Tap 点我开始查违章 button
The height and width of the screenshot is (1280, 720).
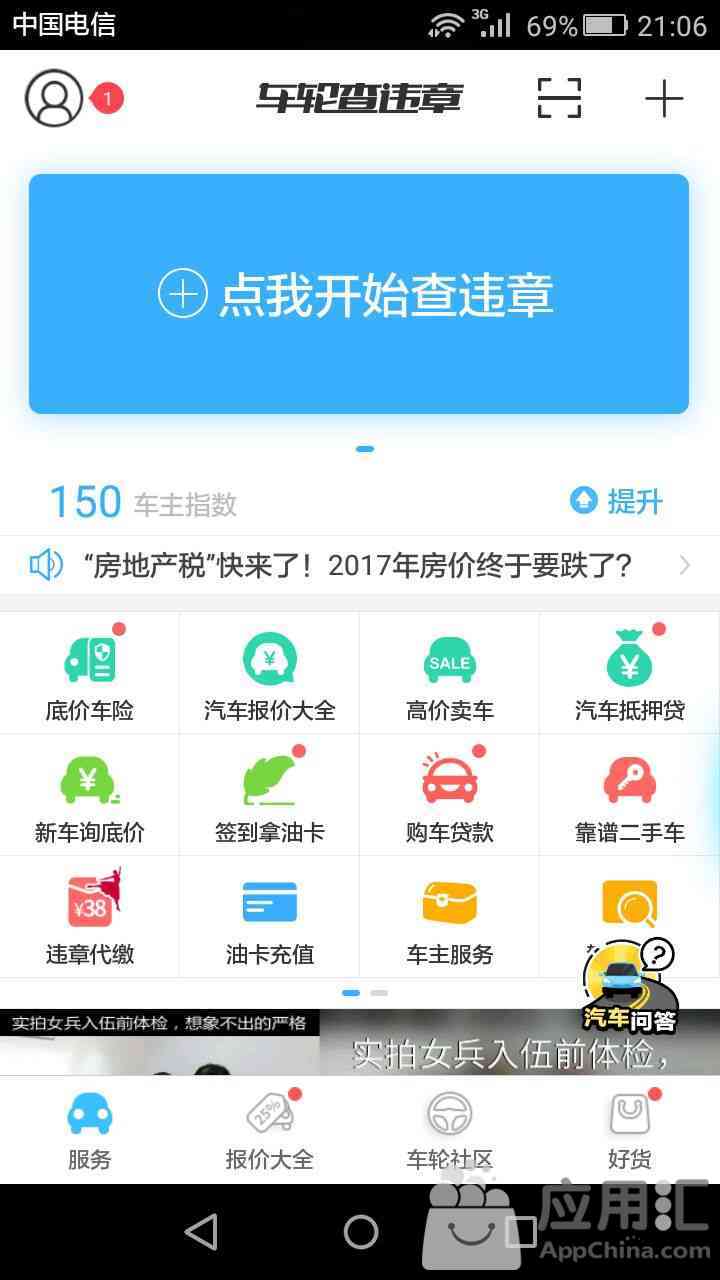358,294
